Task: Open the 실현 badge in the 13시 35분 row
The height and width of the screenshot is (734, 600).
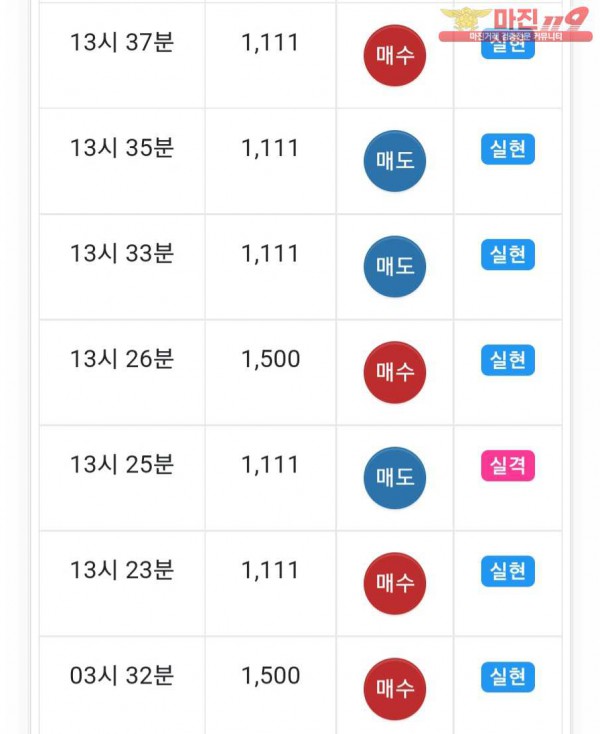Action: 508,149
